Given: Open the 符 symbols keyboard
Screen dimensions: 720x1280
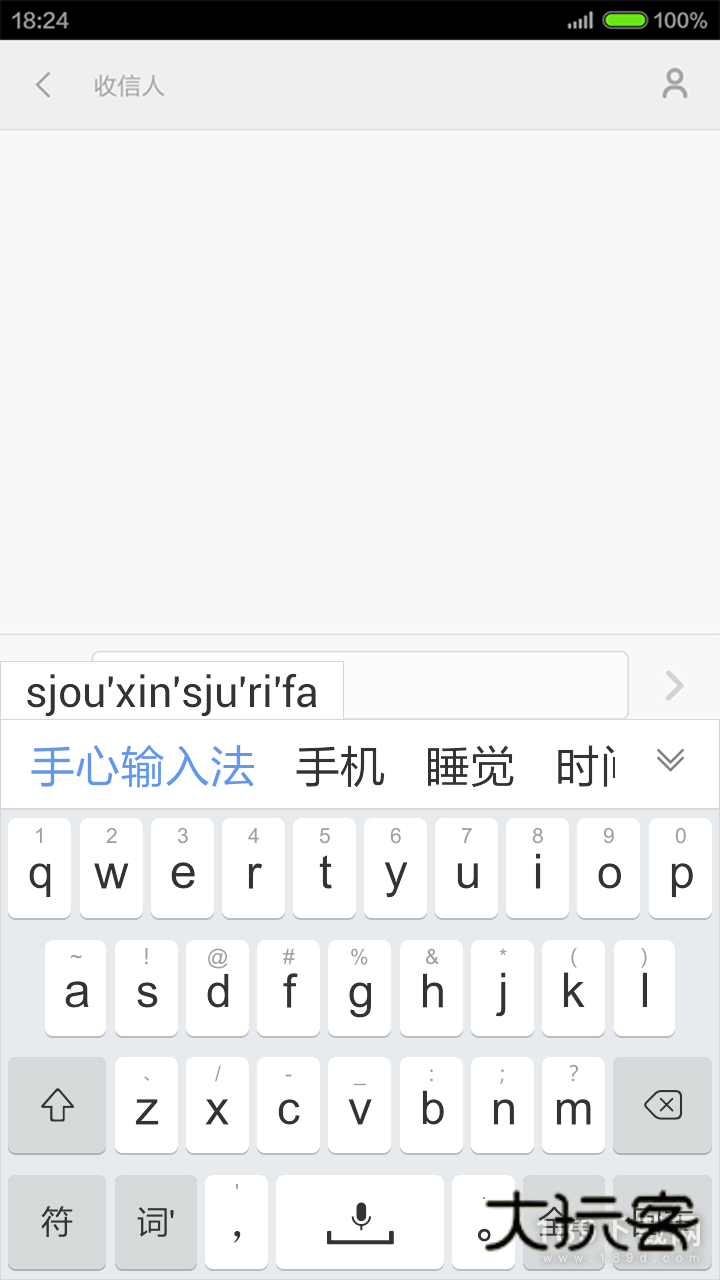Looking at the screenshot, I should pos(57,1221).
